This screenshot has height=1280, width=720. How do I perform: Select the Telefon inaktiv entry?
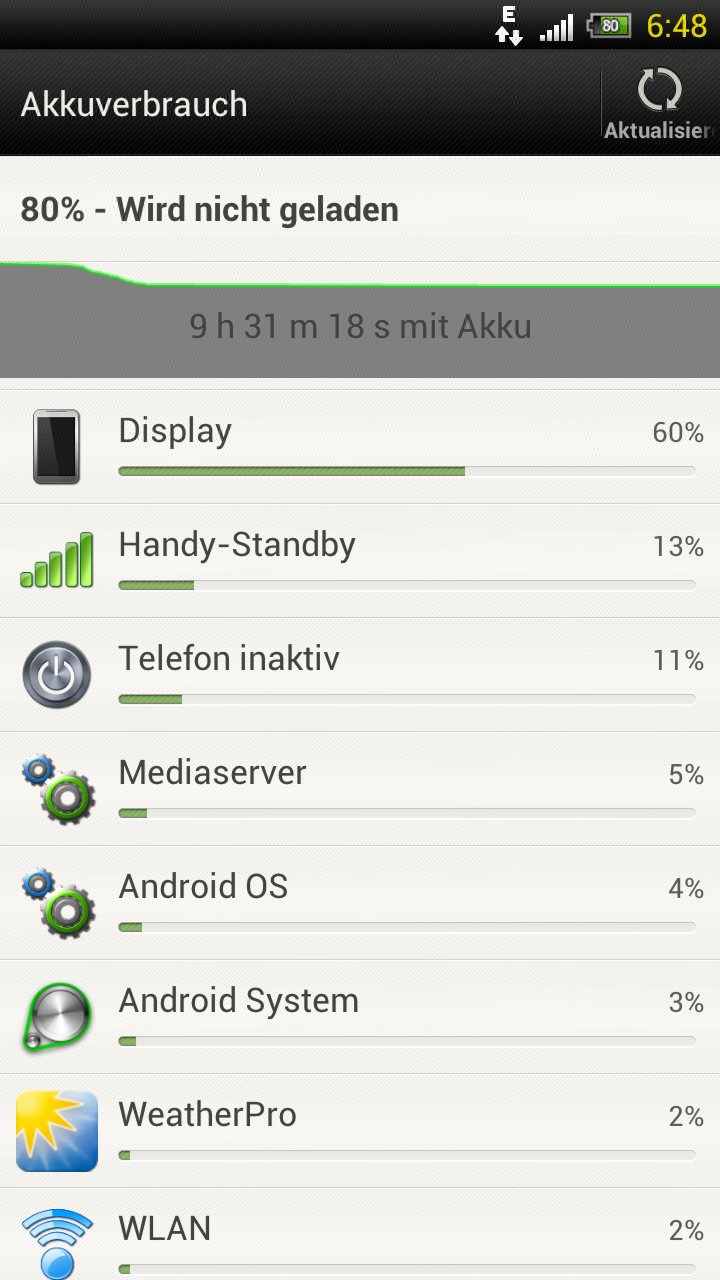[360, 675]
